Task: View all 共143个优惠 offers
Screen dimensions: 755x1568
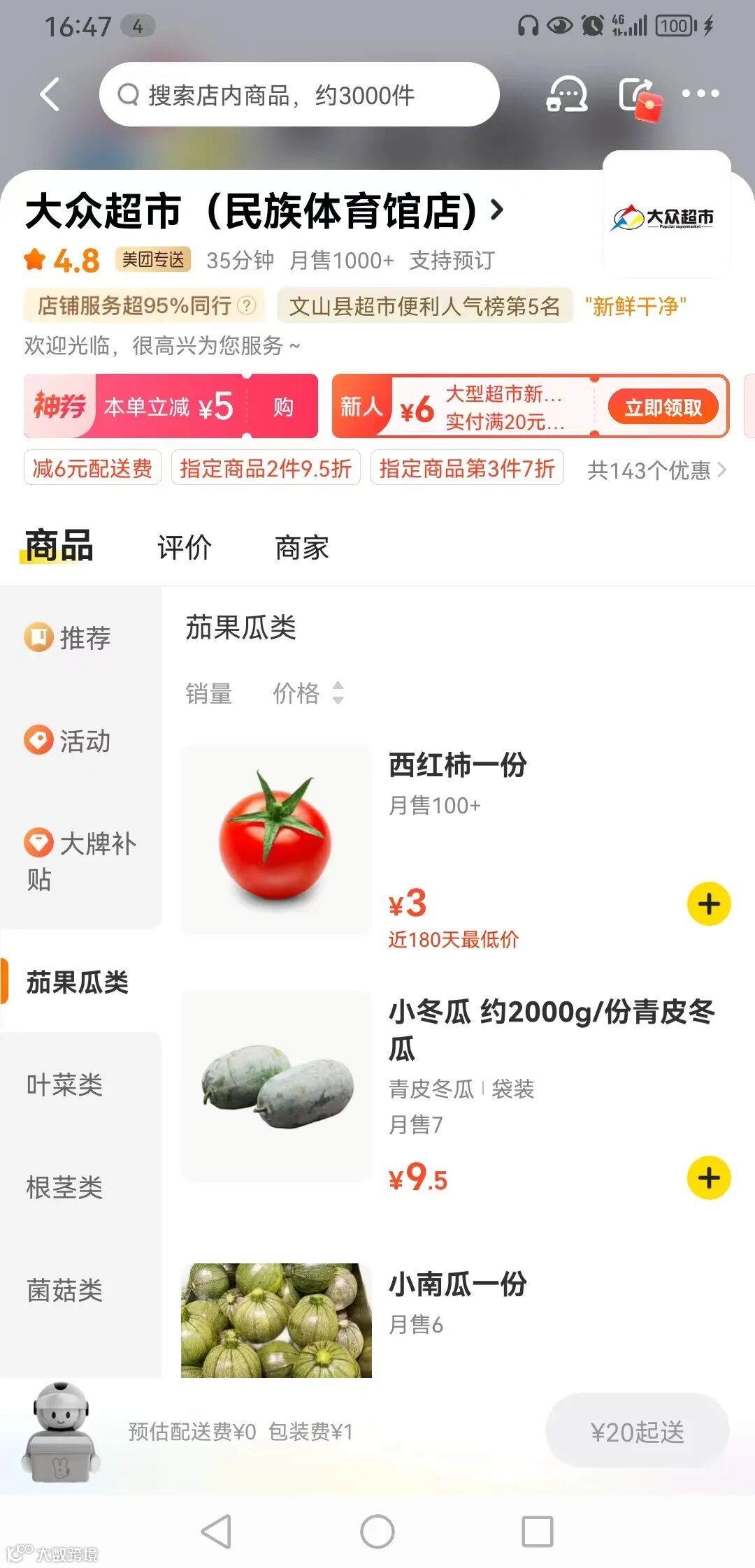Action: (x=656, y=470)
